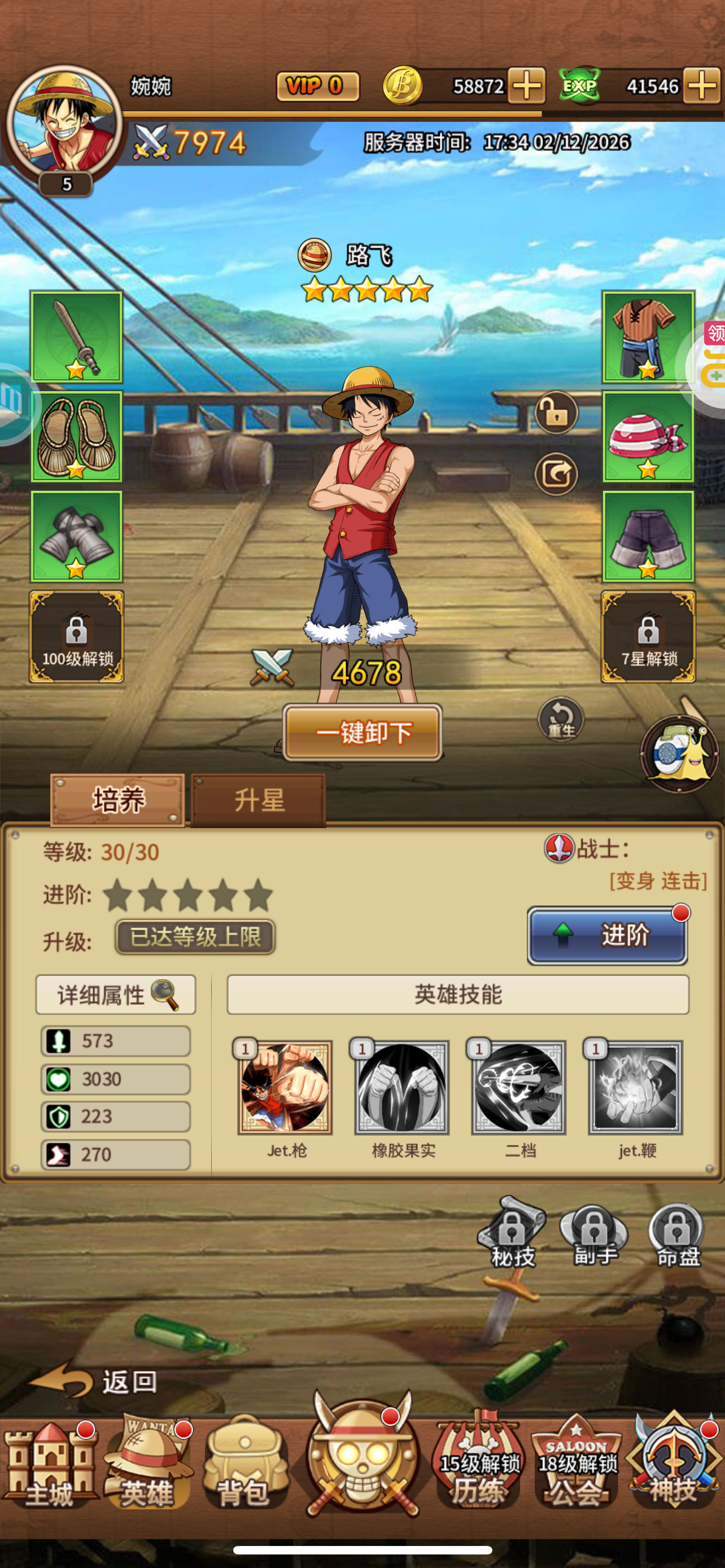725x1568 pixels.
Task: Add more gold coins with the plus
Action: [527, 86]
